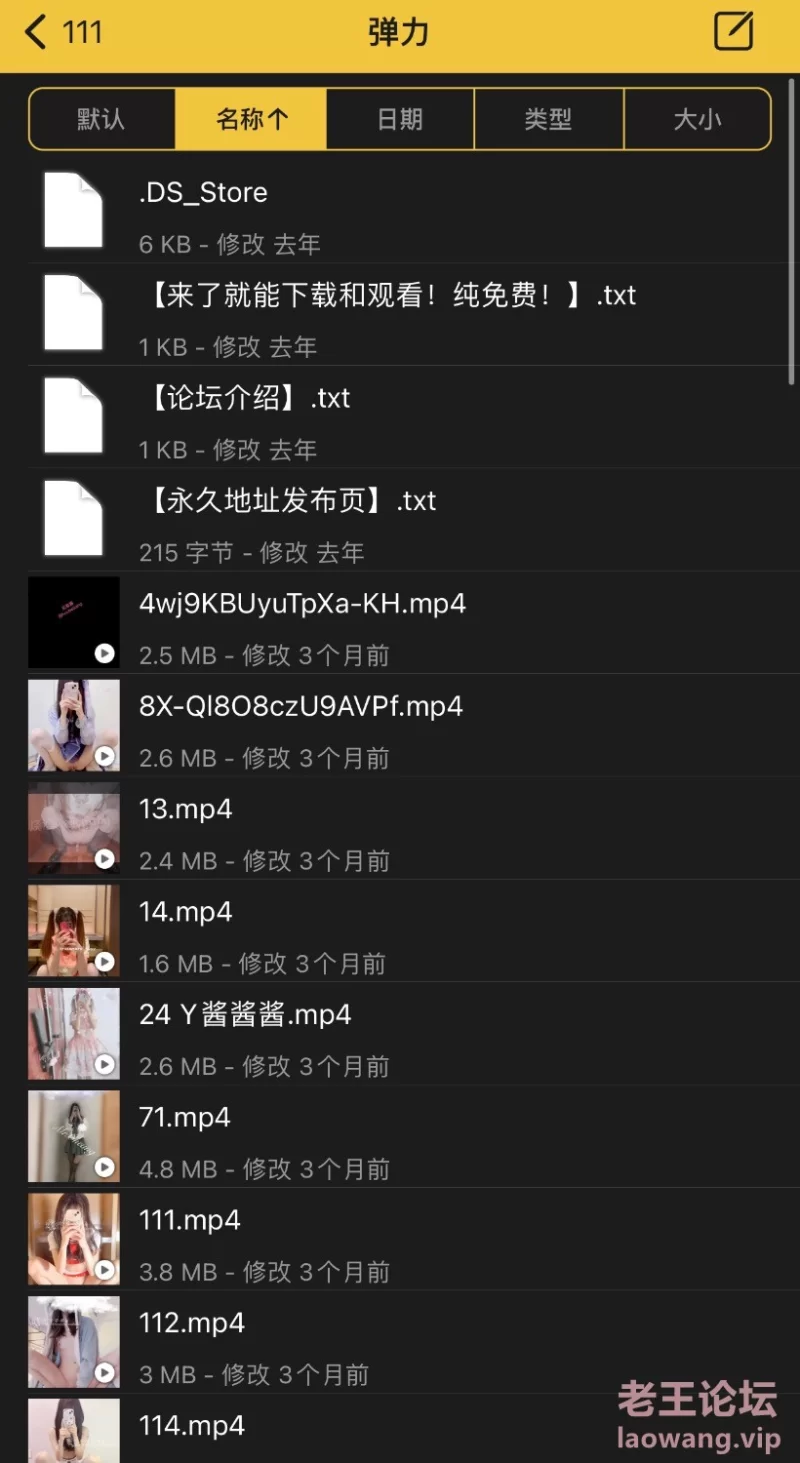This screenshot has width=800, height=1463.
Task: Sort files by 日期
Action: coord(400,120)
